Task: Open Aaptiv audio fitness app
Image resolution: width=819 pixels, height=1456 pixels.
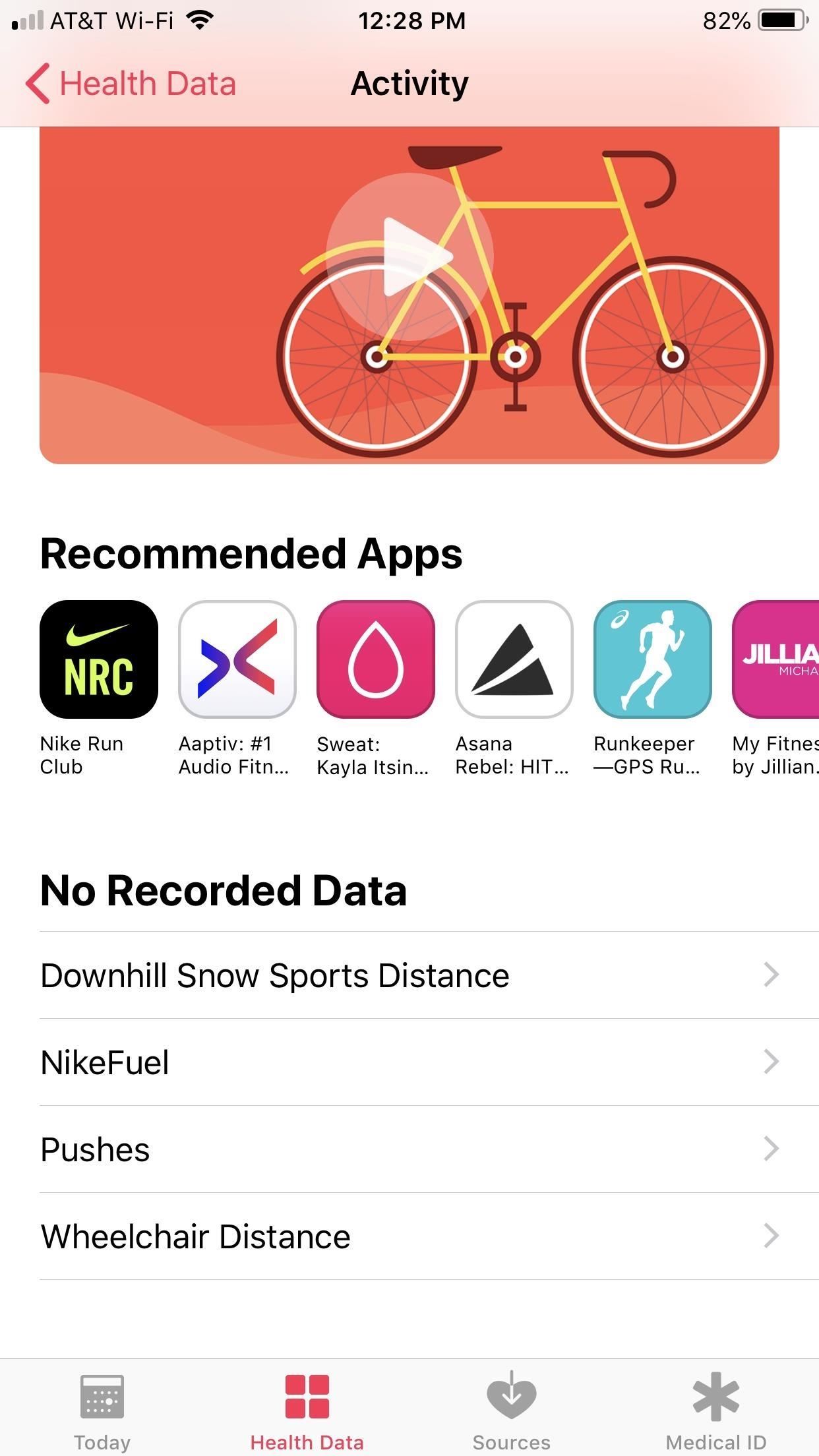Action: [x=237, y=659]
